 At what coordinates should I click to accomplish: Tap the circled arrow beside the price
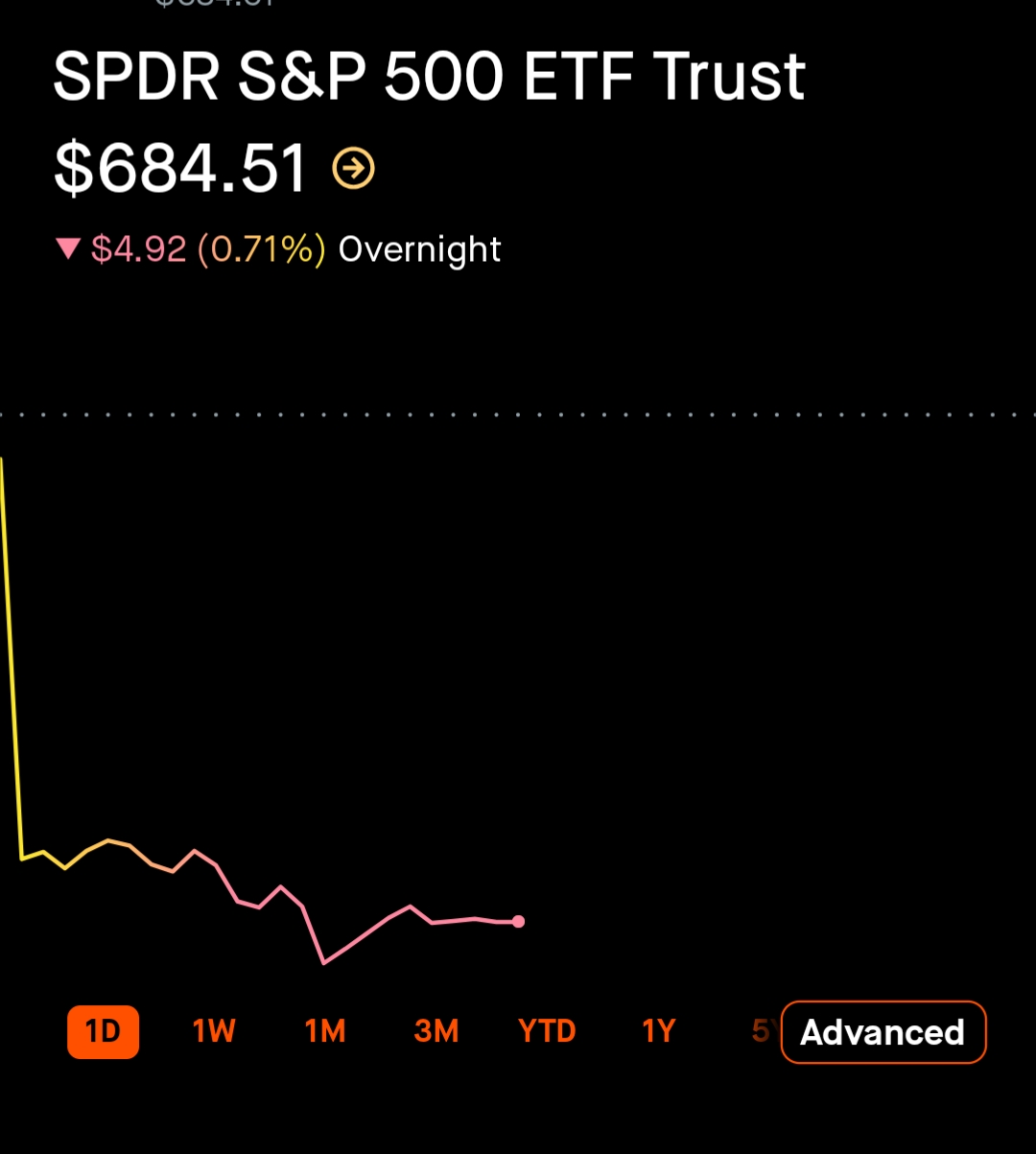pos(353,170)
